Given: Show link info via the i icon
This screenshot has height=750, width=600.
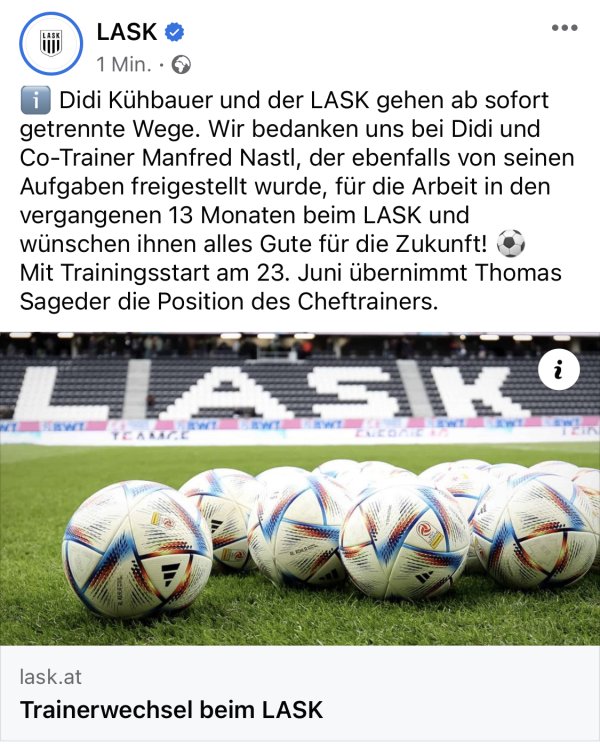Looking at the screenshot, I should tap(559, 371).
